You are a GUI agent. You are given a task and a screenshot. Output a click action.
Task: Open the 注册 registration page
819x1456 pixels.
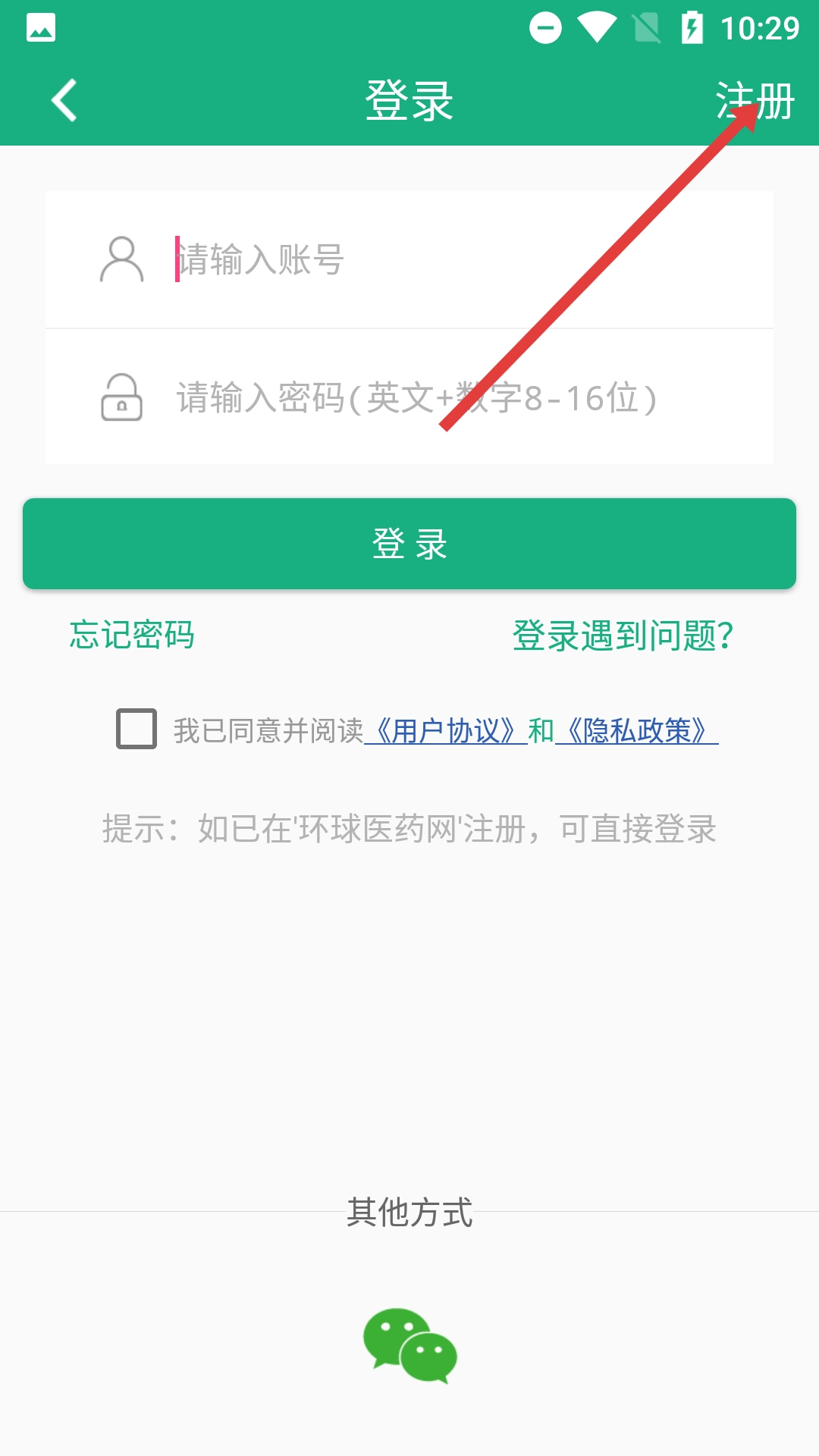tap(755, 100)
